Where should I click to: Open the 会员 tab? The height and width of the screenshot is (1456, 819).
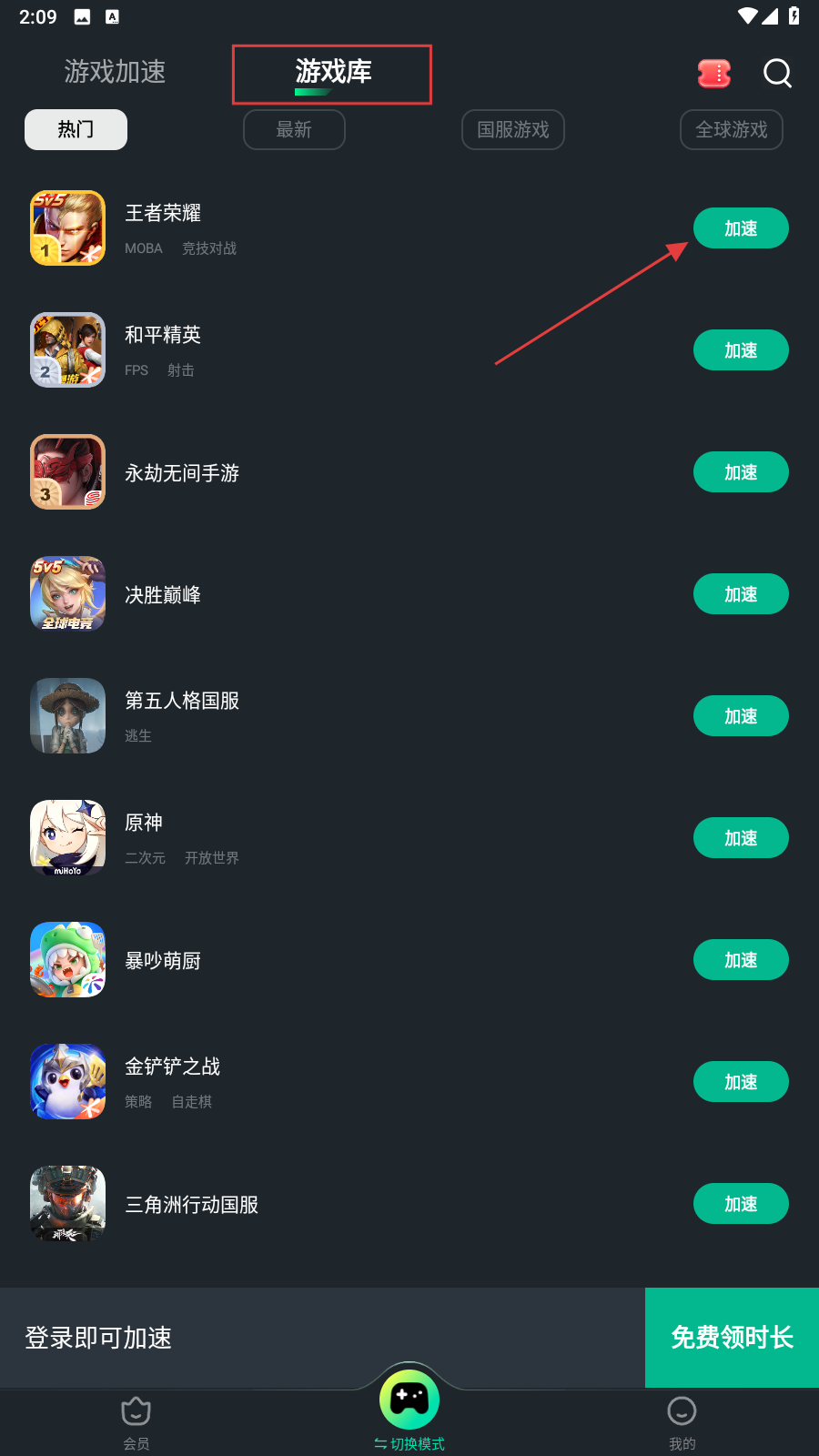point(136,1421)
